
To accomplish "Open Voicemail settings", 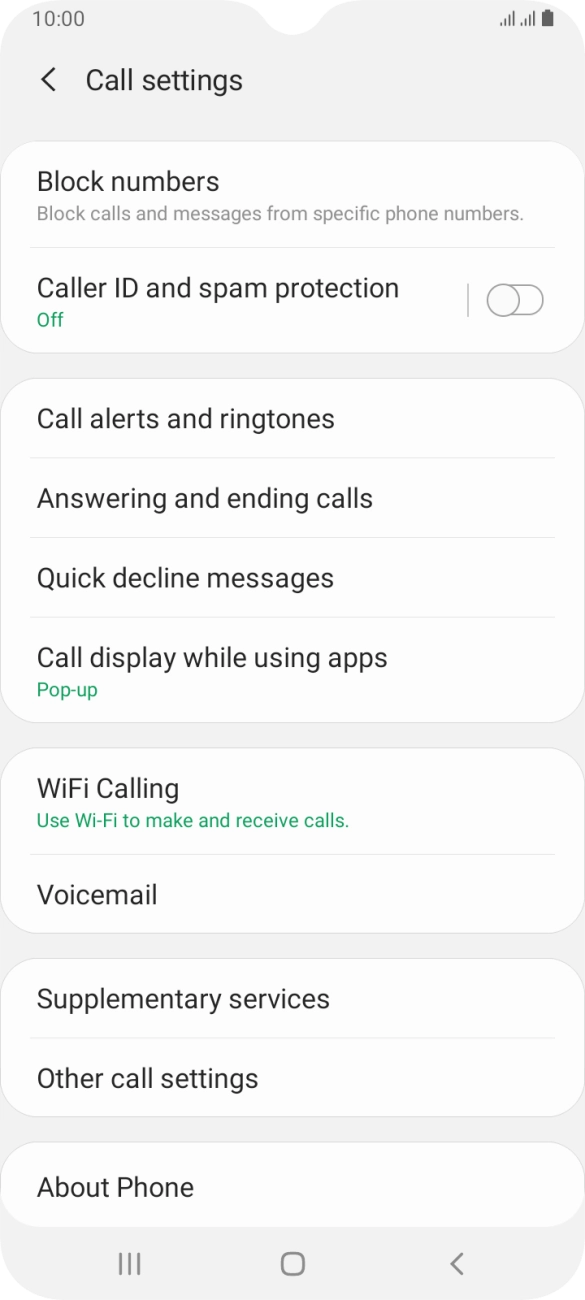I will click(x=292, y=894).
